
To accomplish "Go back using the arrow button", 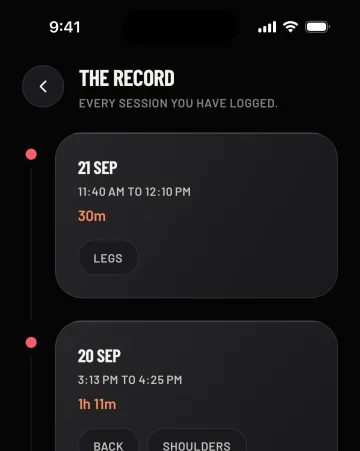I will coord(43,86).
